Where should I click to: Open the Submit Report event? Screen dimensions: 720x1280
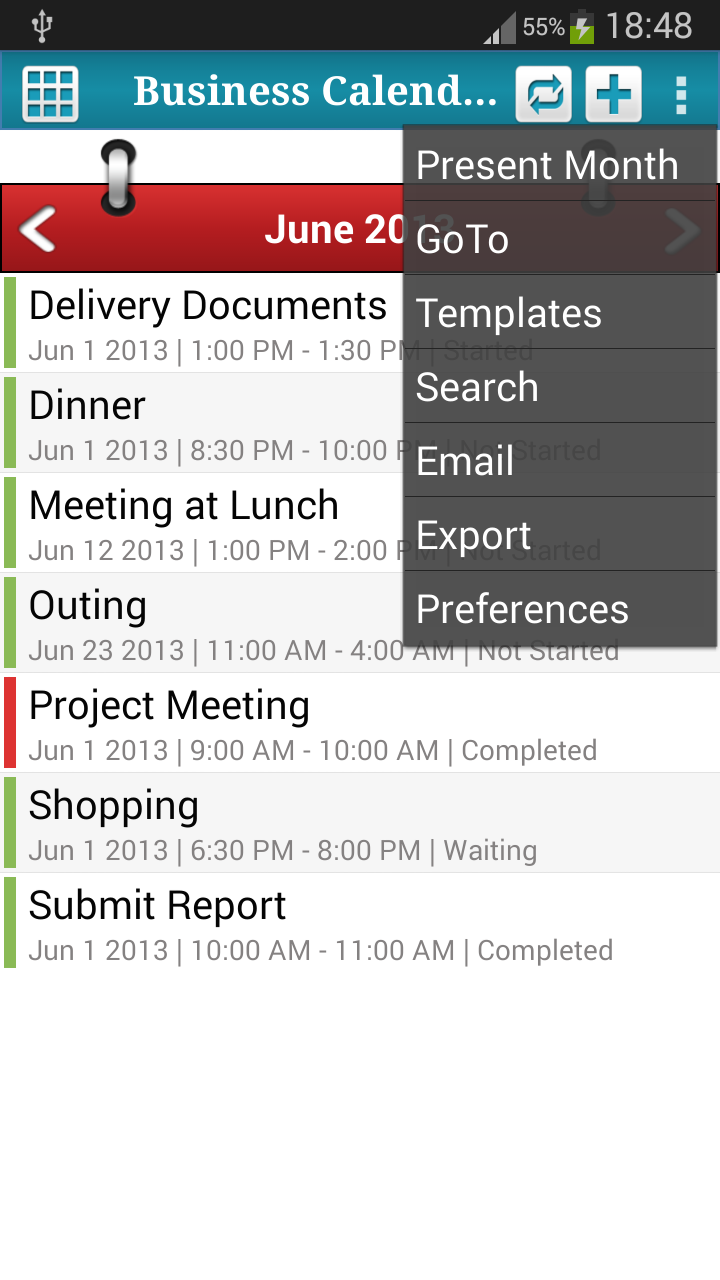pyautogui.click(x=300, y=923)
